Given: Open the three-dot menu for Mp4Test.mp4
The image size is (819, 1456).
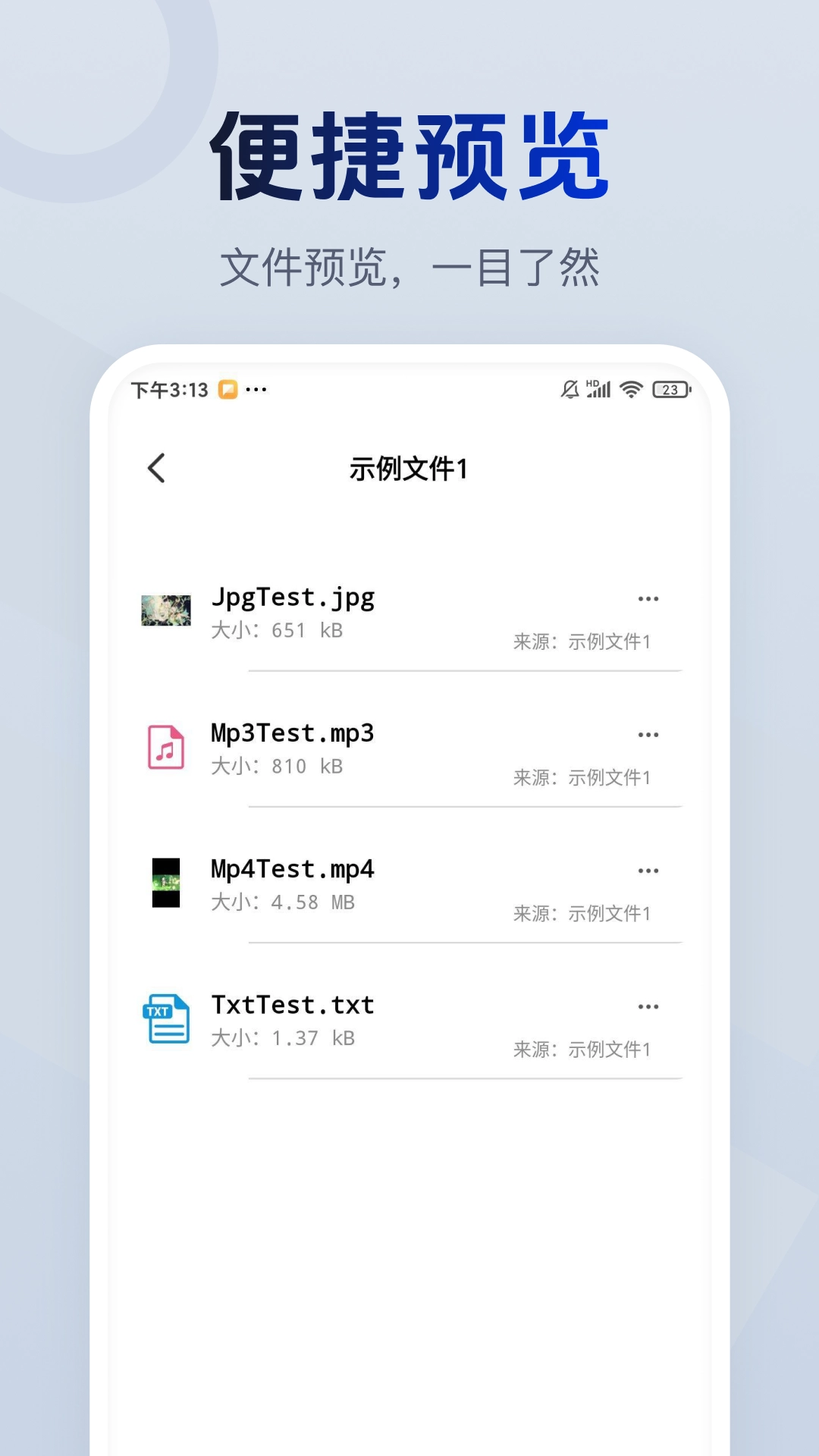Looking at the screenshot, I should pos(649,871).
